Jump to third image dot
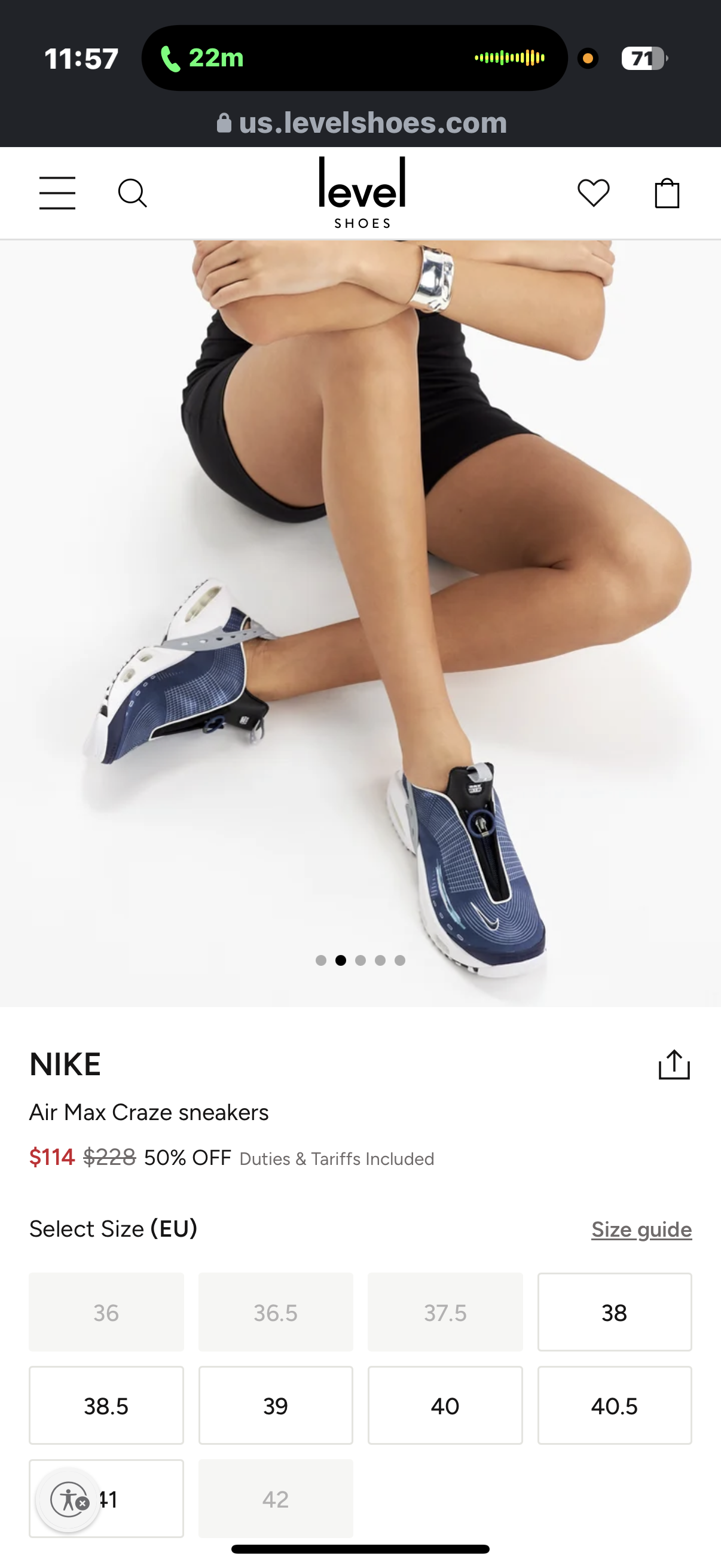This screenshot has width=721, height=1568. coord(360,960)
